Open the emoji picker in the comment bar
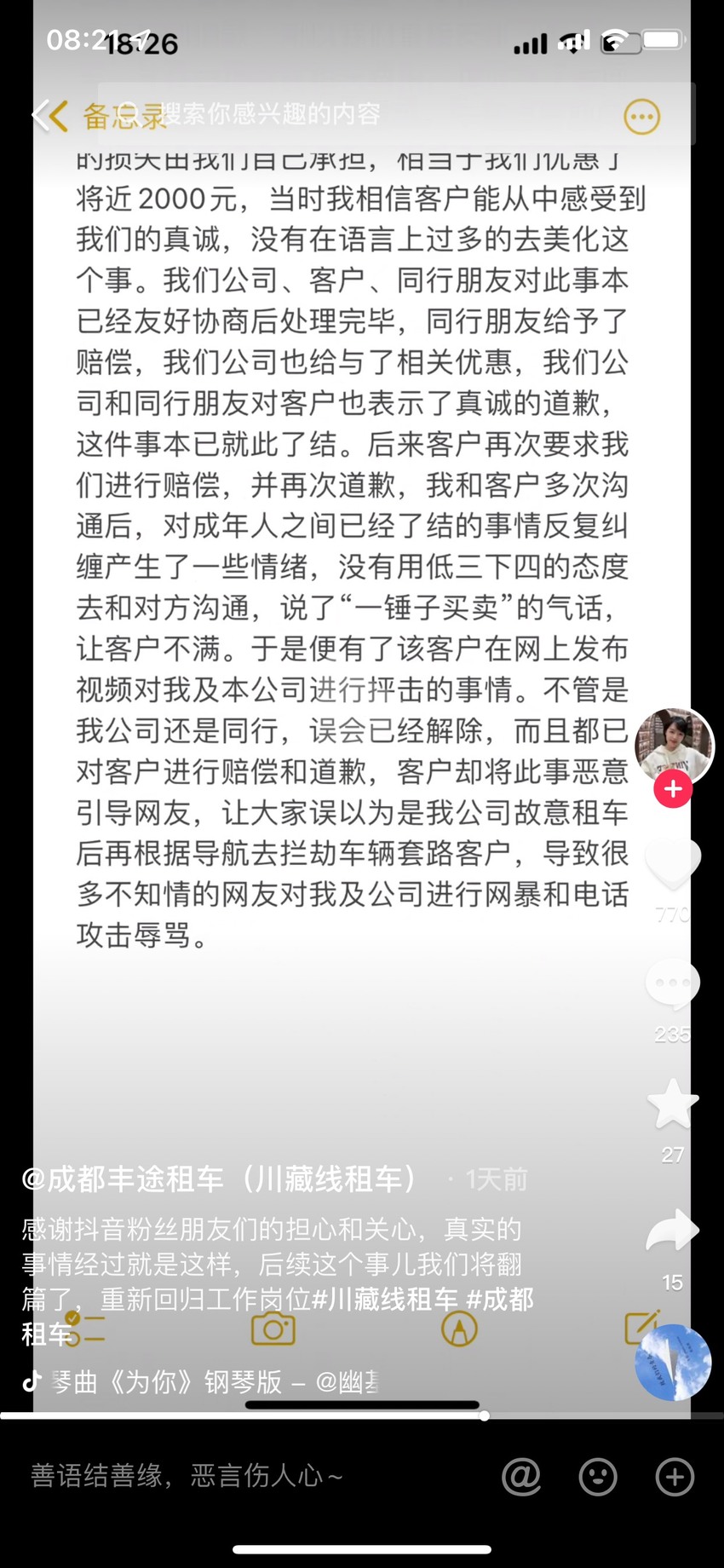The image size is (724, 1568). (x=598, y=1476)
